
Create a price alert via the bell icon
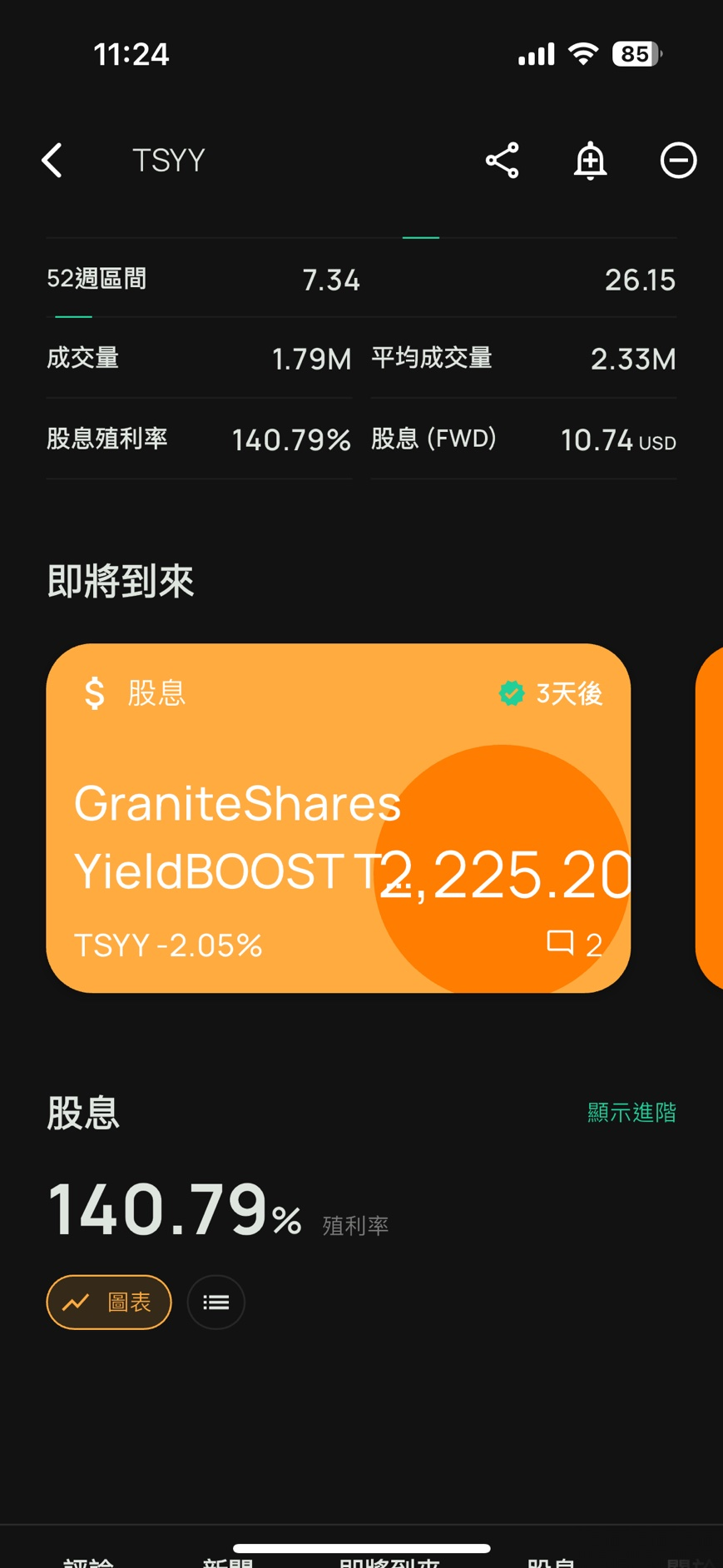[590, 161]
